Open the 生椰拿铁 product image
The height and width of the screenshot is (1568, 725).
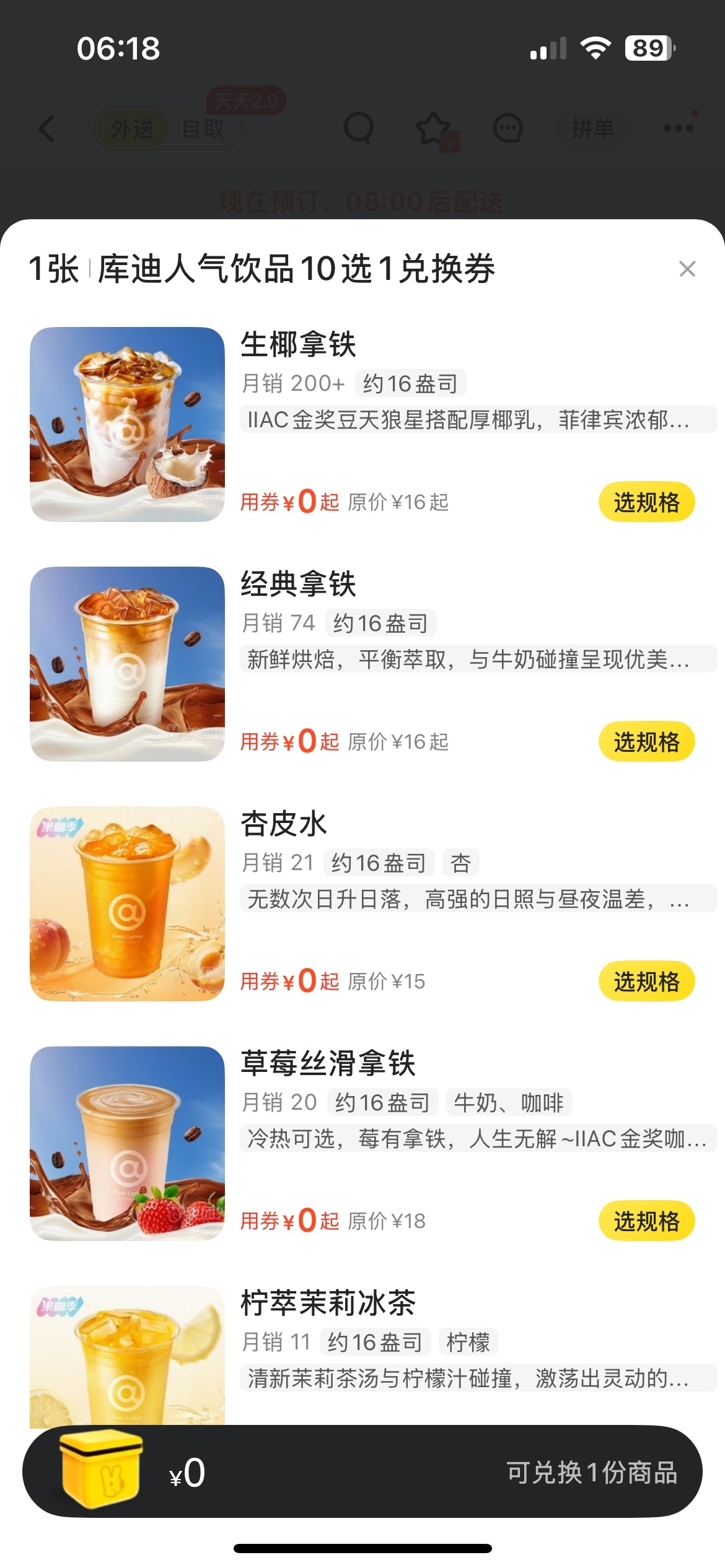point(127,424)
